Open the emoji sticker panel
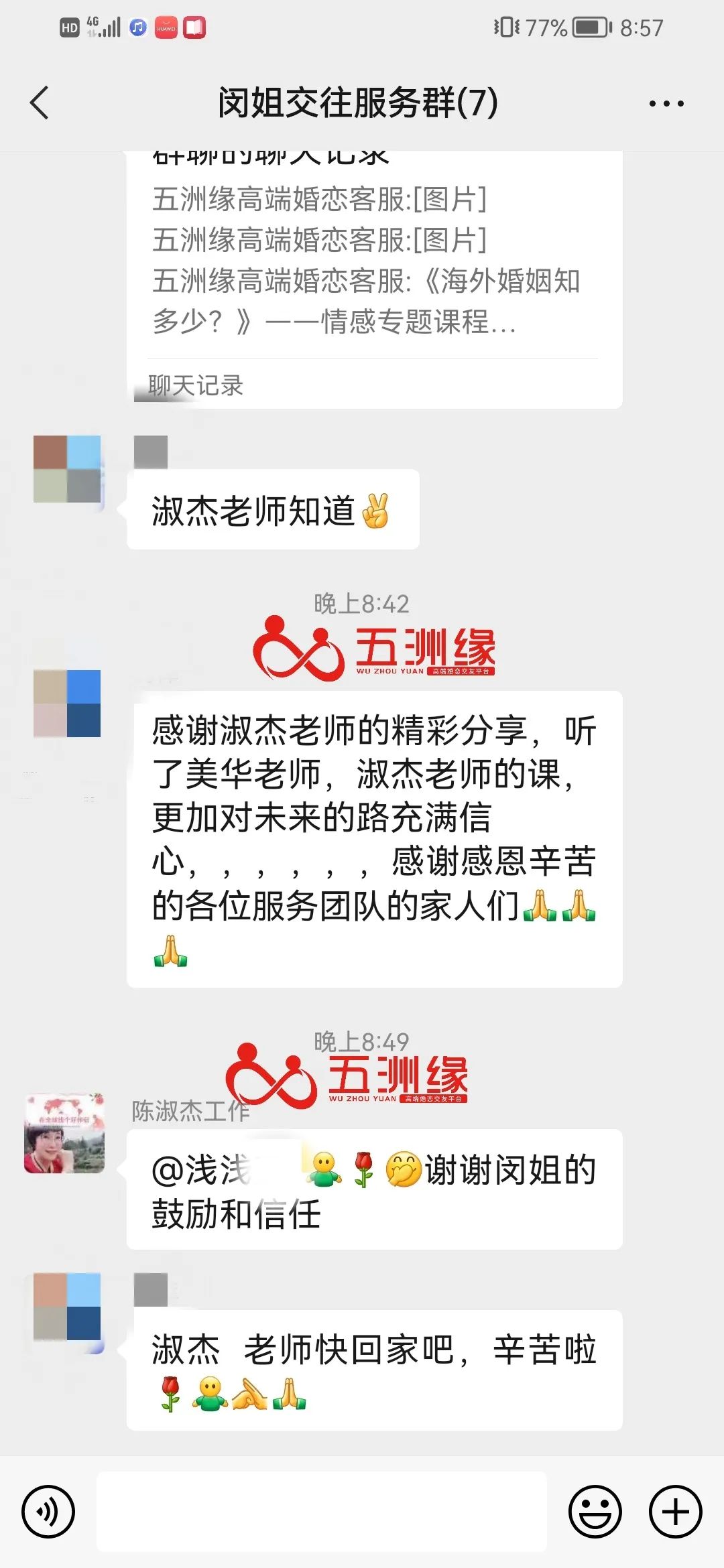Image resolution: width=724 pixels, height=1568 pixels. coord(595,1512)
